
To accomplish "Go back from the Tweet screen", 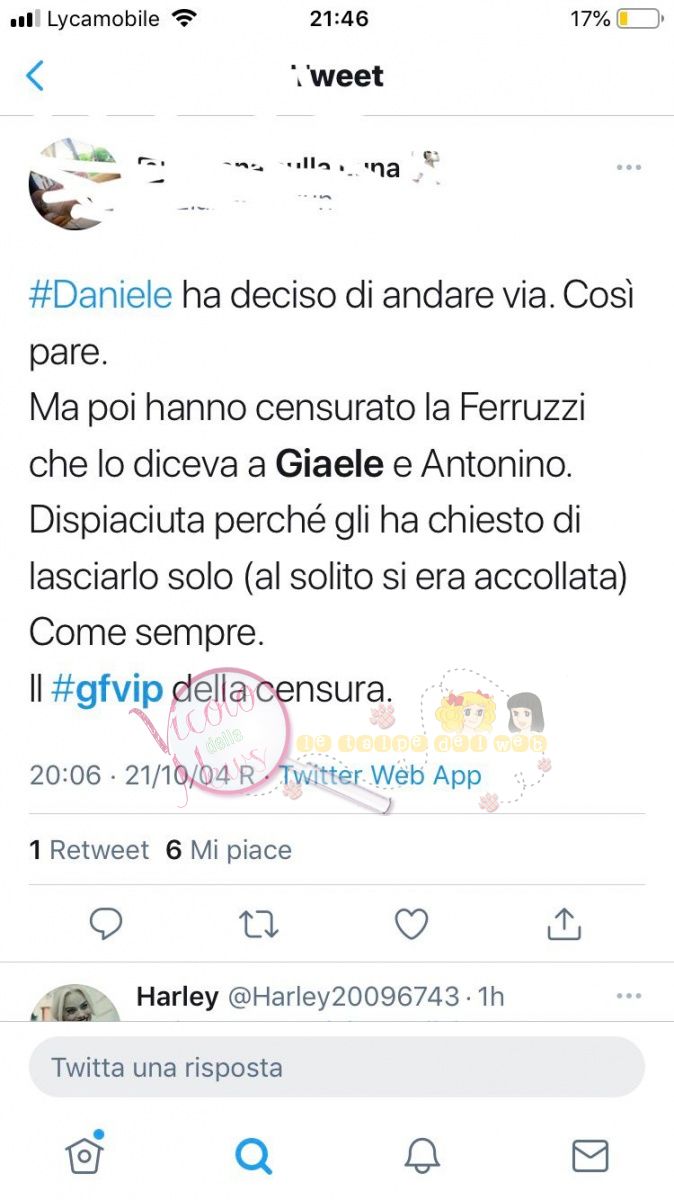I will pyautogui.click(x=35, y=76).
